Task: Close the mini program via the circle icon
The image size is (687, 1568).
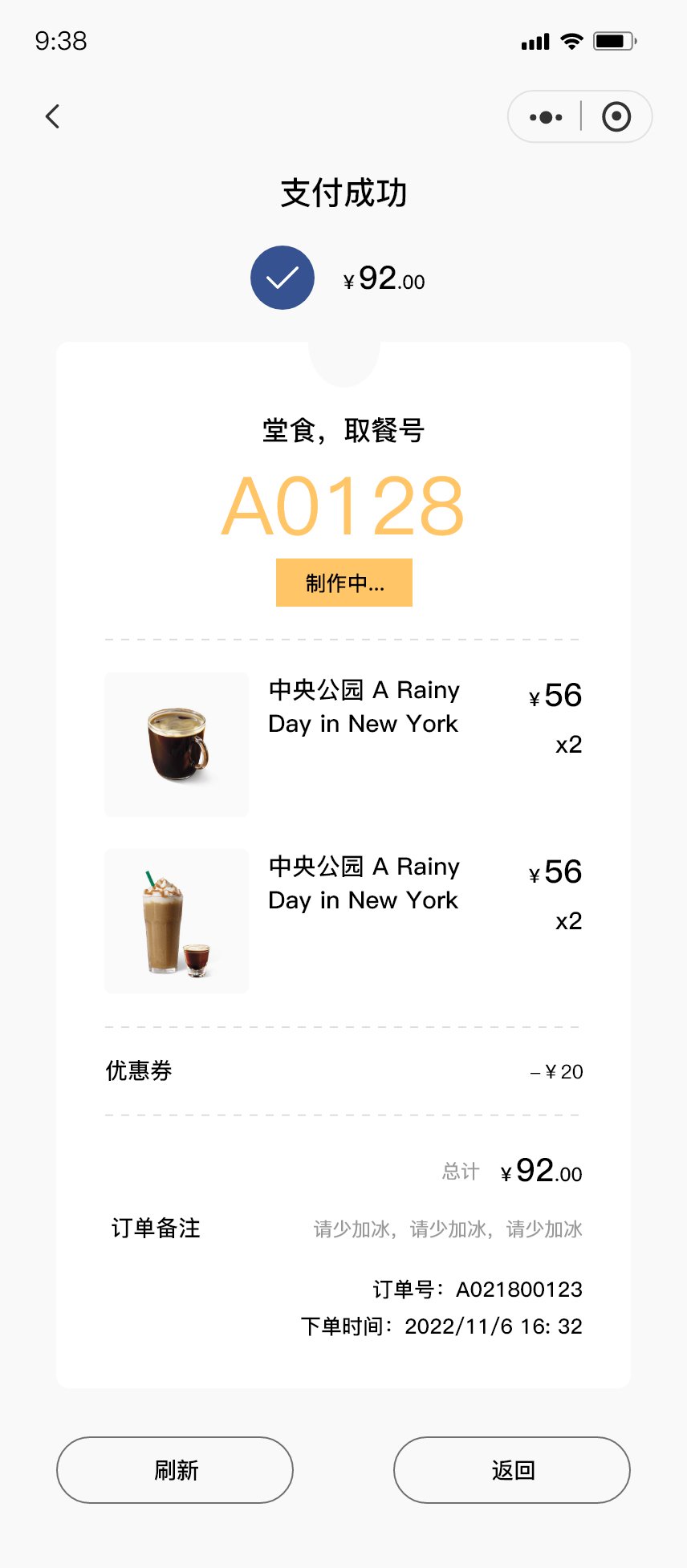Action: 616,116
